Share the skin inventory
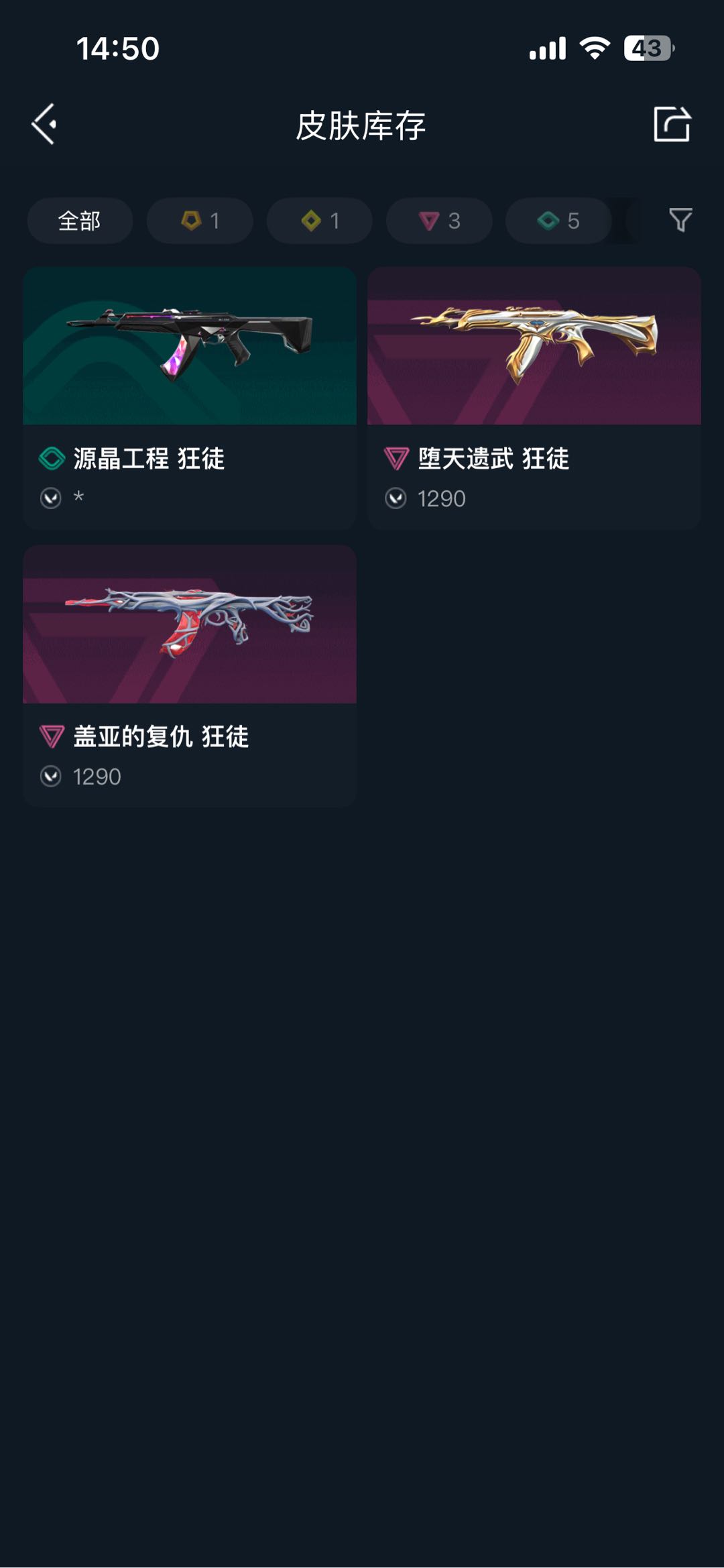724x1568 pixels. [672, 124]
